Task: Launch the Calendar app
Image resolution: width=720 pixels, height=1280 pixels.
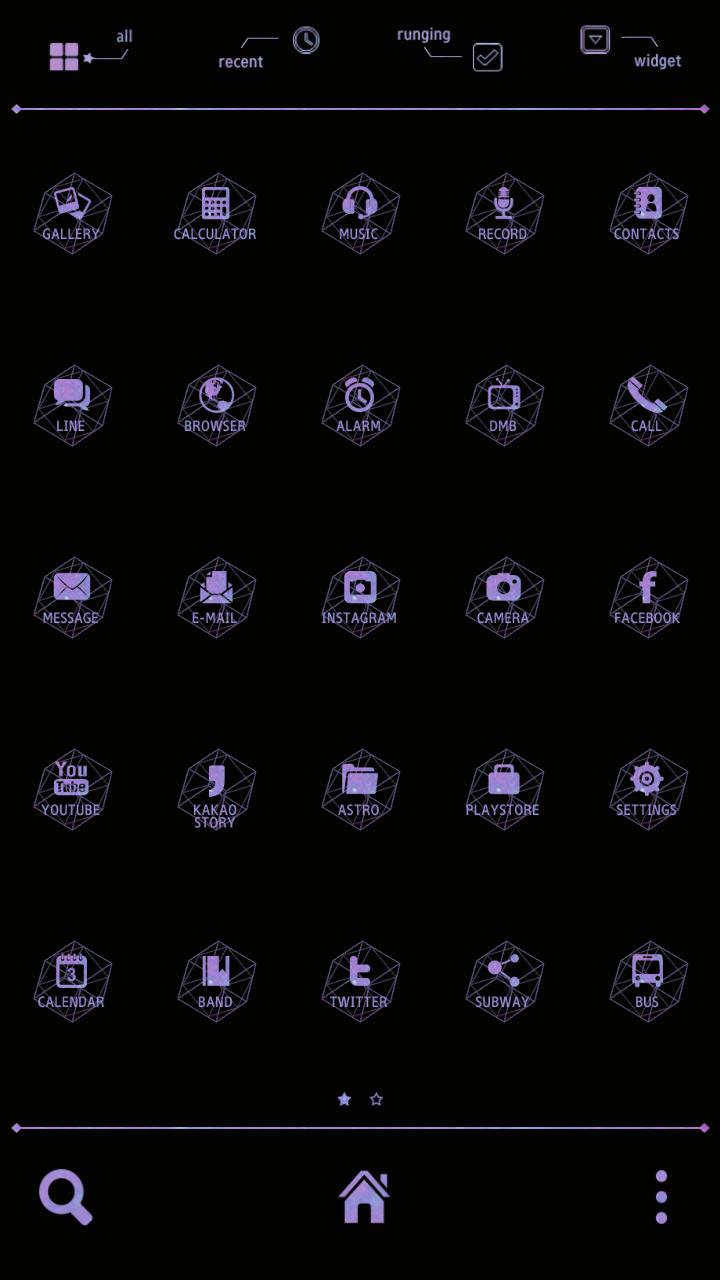Action: coord(72,980)
